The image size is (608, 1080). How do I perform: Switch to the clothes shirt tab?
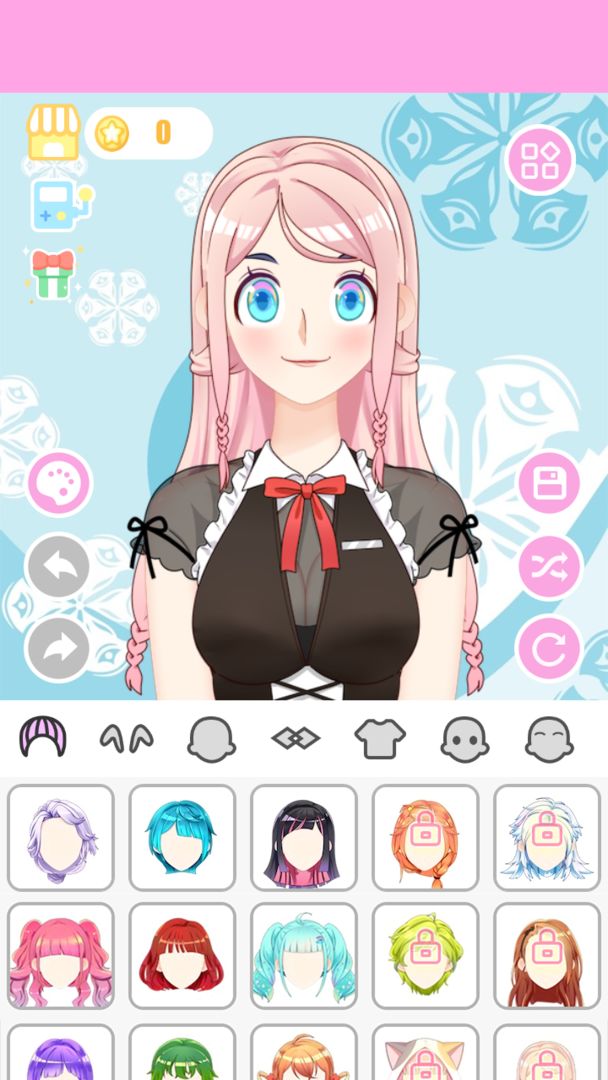380,739
